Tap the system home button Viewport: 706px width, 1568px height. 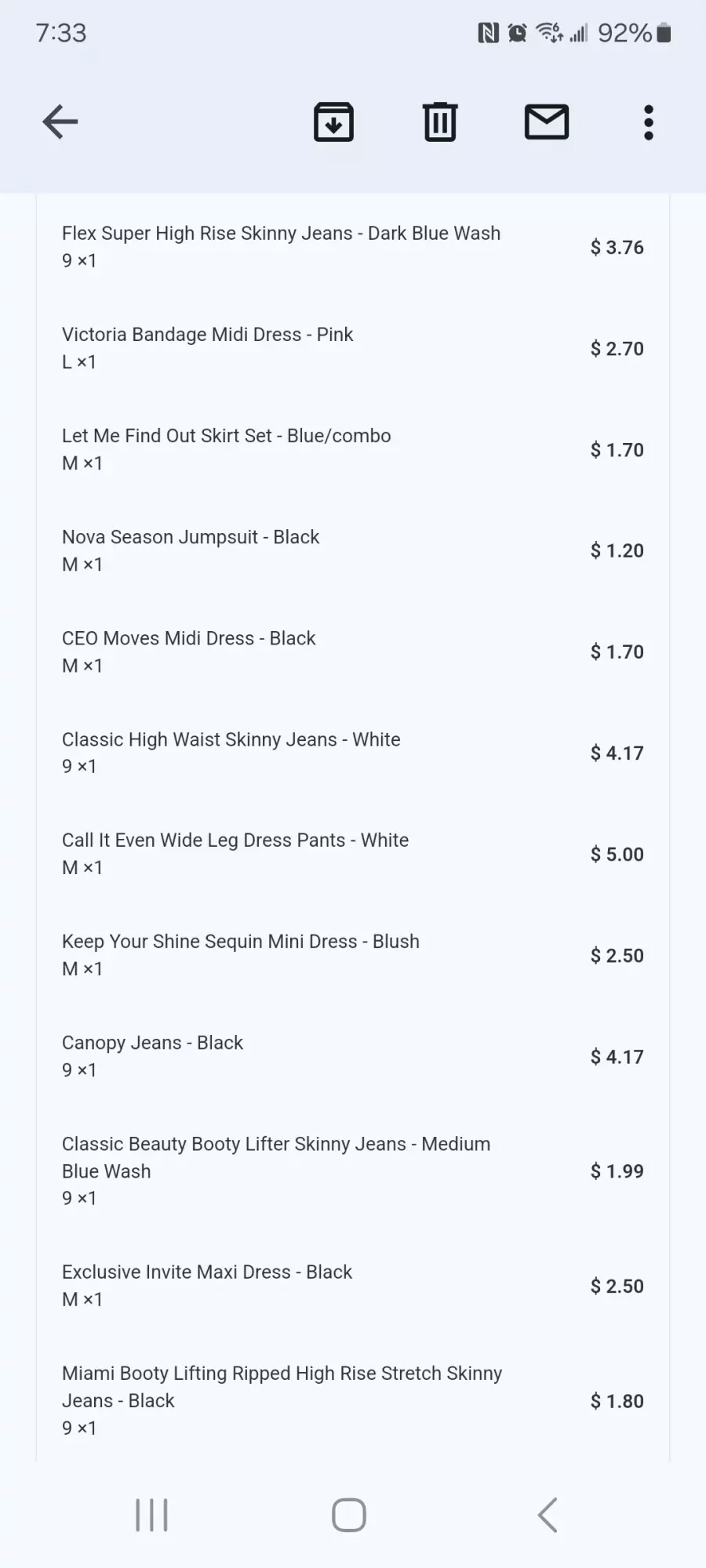coord(349,1515)
